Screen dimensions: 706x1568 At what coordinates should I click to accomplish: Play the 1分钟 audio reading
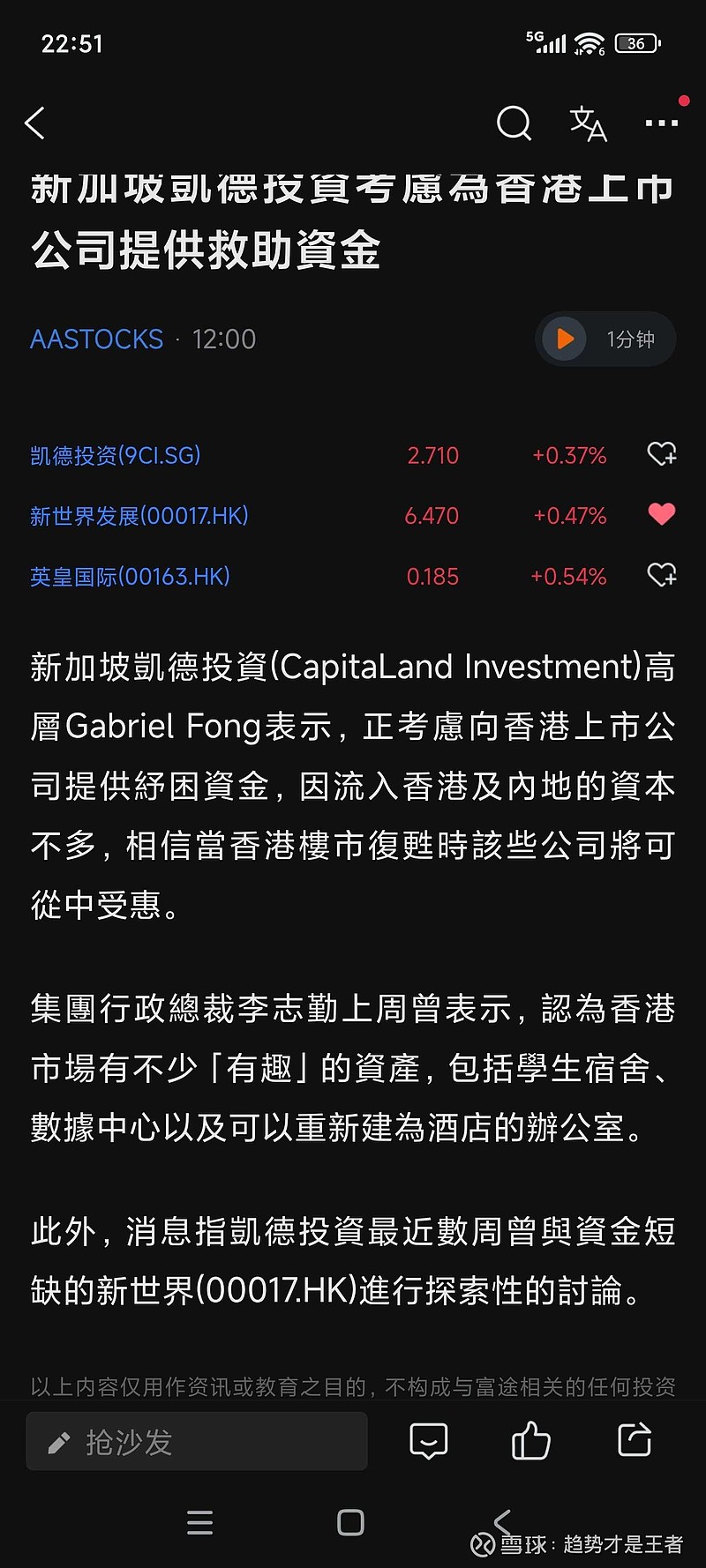tap(605, 339)
